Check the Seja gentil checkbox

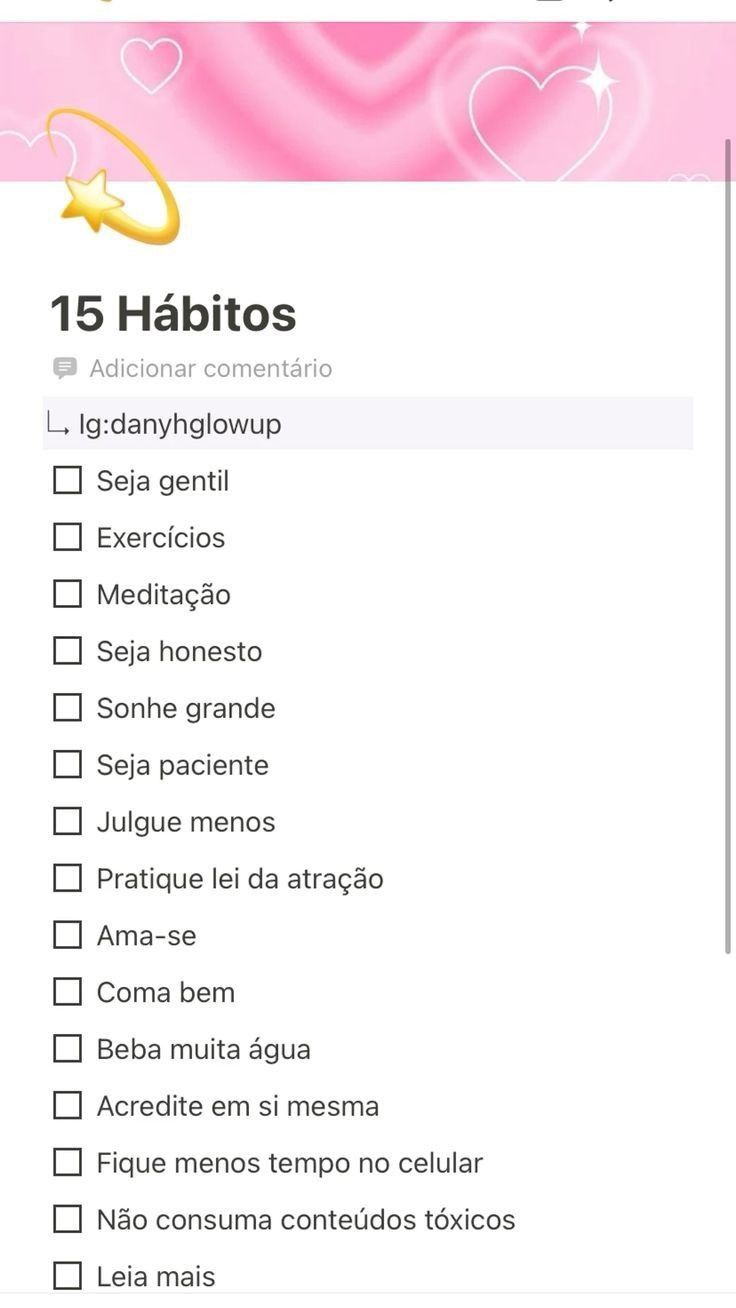click(67, 481)
